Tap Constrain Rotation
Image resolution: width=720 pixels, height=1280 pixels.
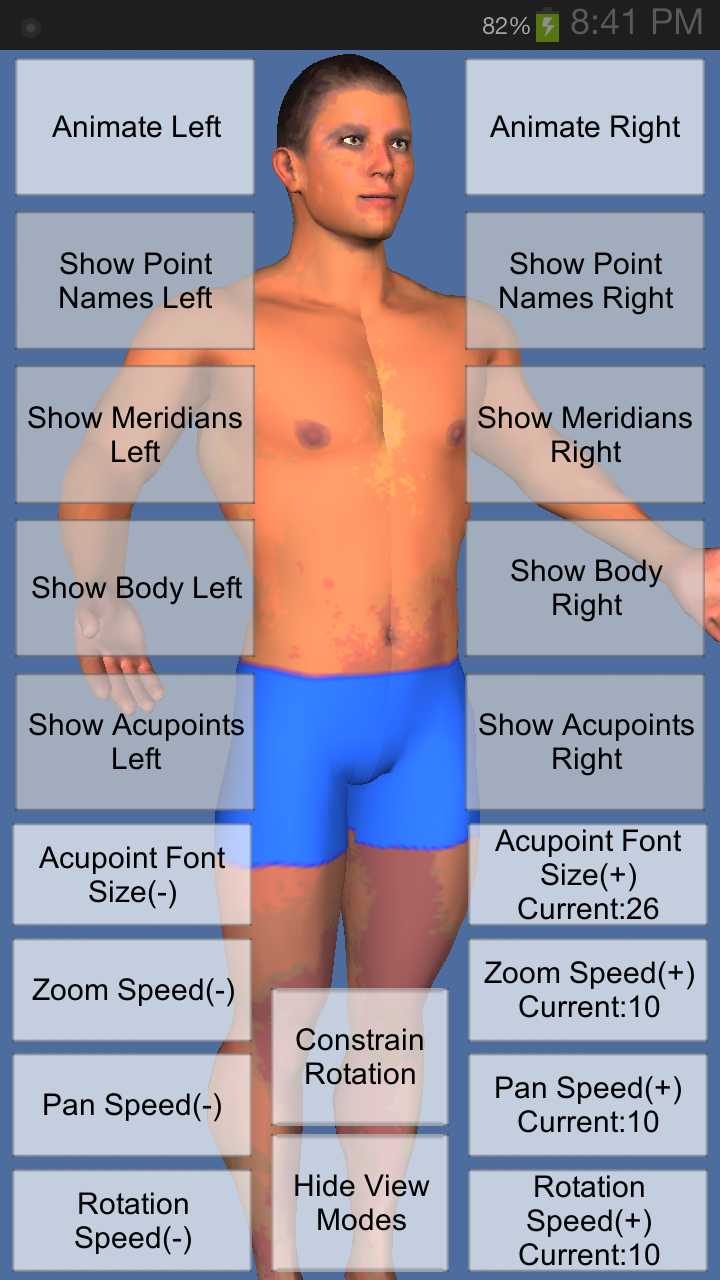[360, 1057]
